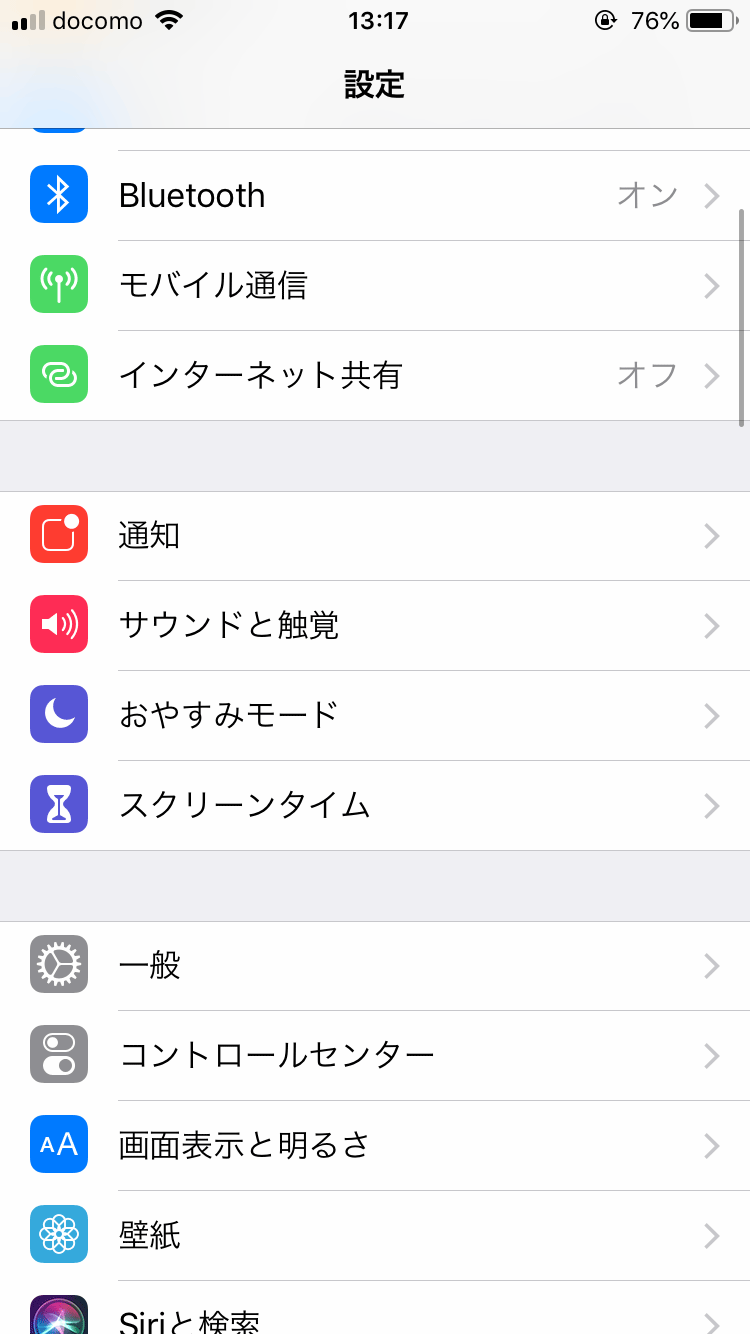Screen dimensions: 750x1334
Task: Open おやすみモード settings
Action: pyautogui.click(x=375, y=715)
